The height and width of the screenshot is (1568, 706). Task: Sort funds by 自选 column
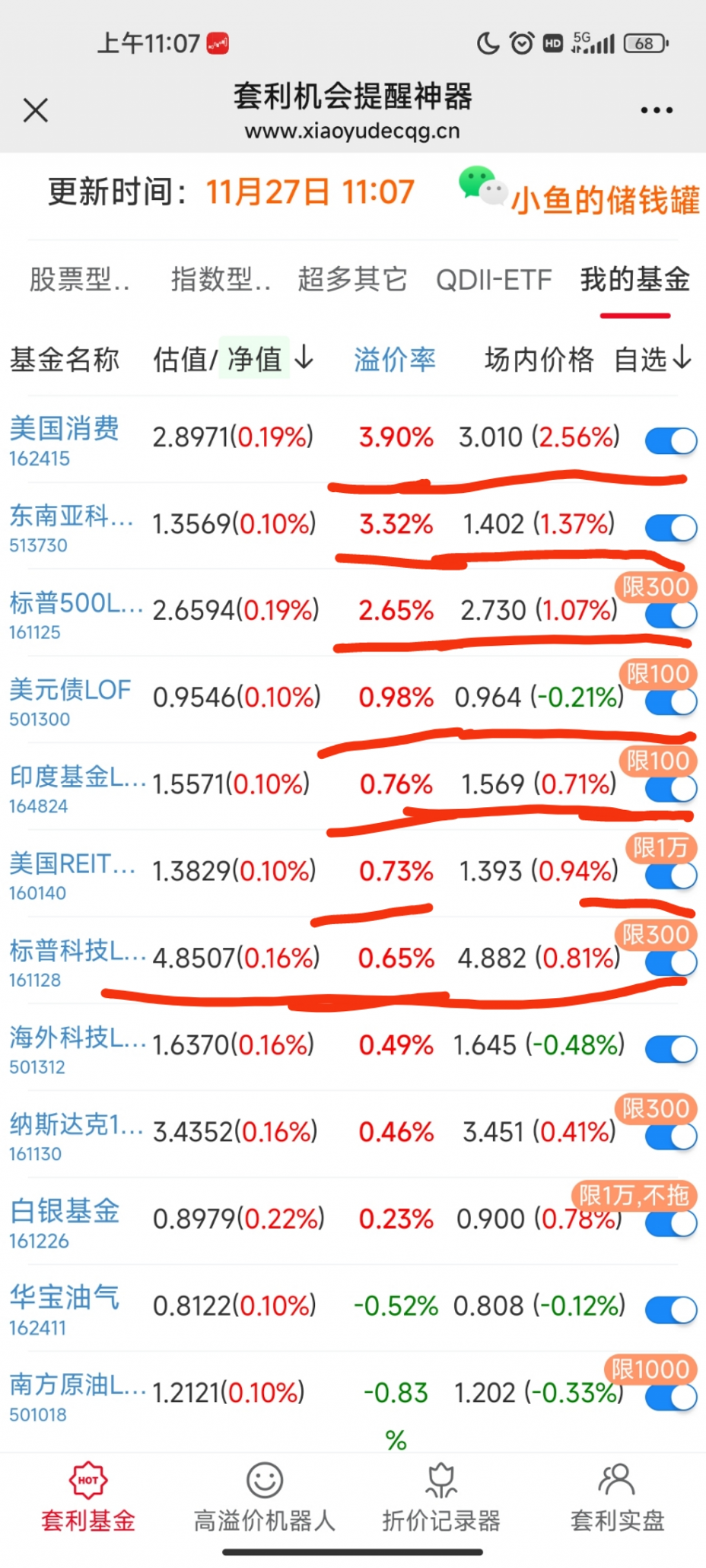point(652,359)
